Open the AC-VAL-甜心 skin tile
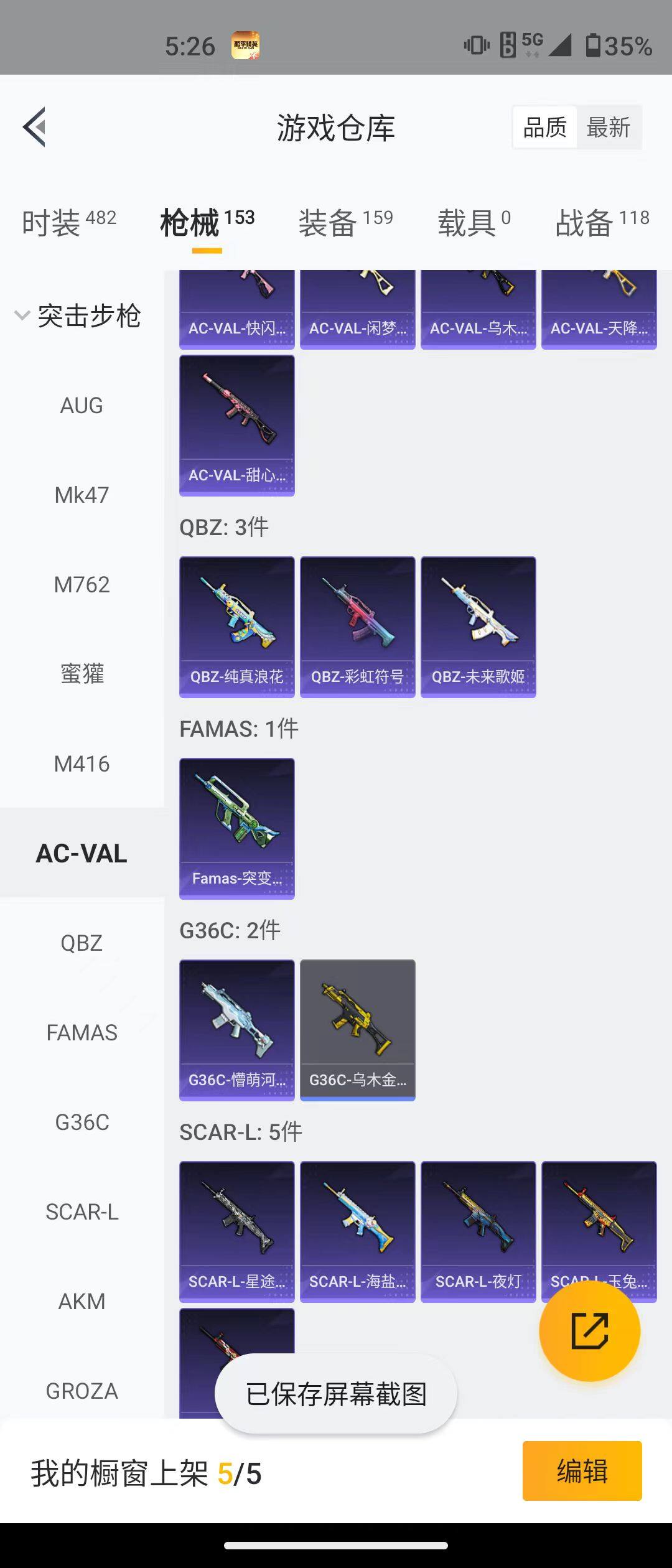 coord(236,425)
